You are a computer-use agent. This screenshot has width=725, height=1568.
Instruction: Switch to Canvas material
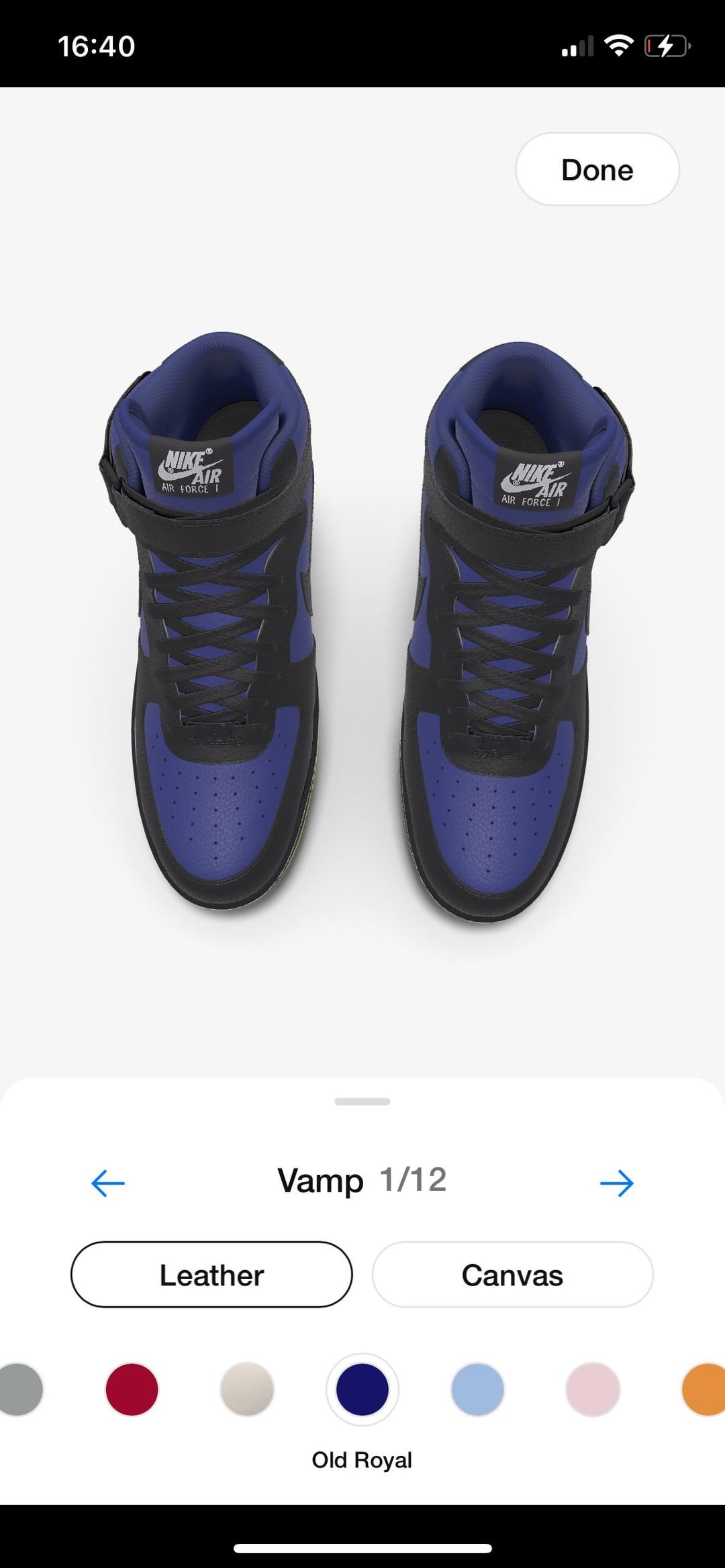pyautogui.click(x=512, y=1275)
